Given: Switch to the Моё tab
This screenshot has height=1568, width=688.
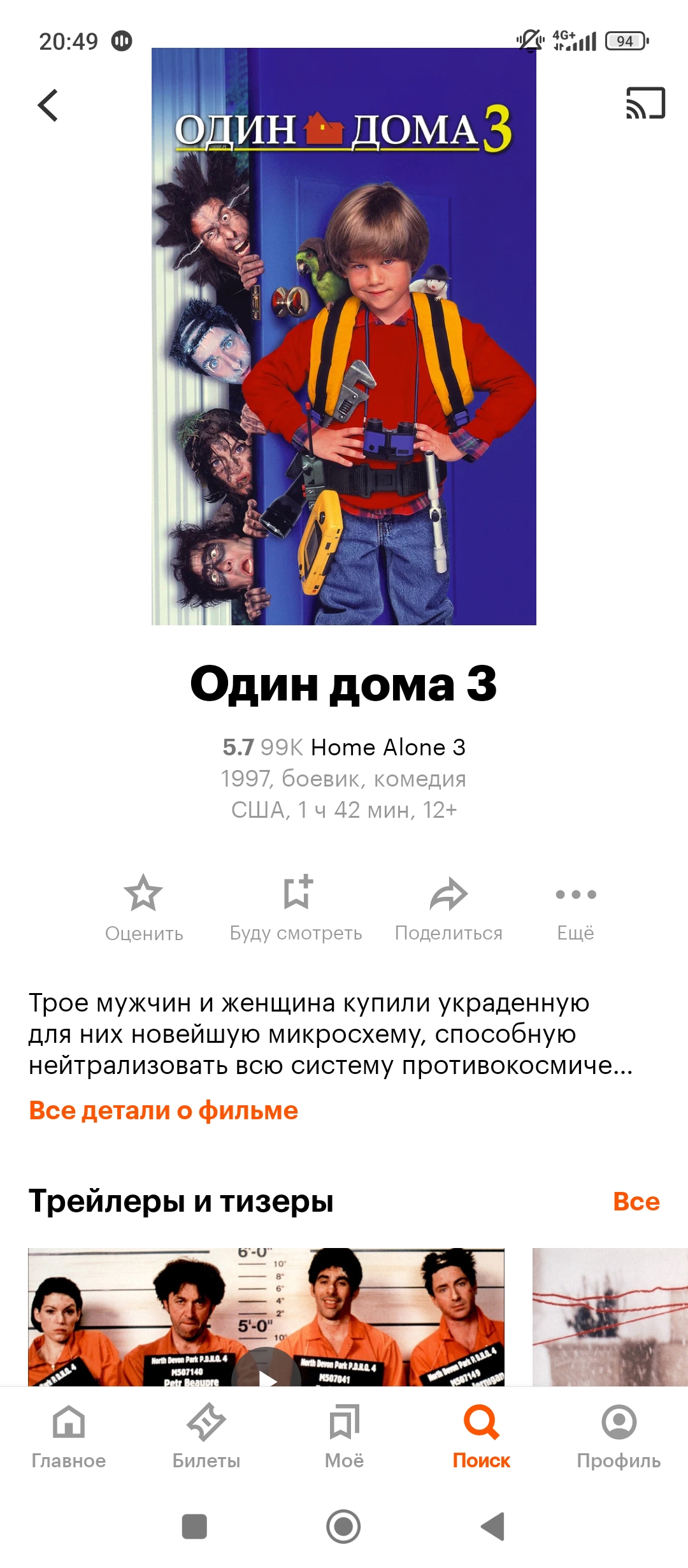Looking at the screenshot, I should point(344,1437).
